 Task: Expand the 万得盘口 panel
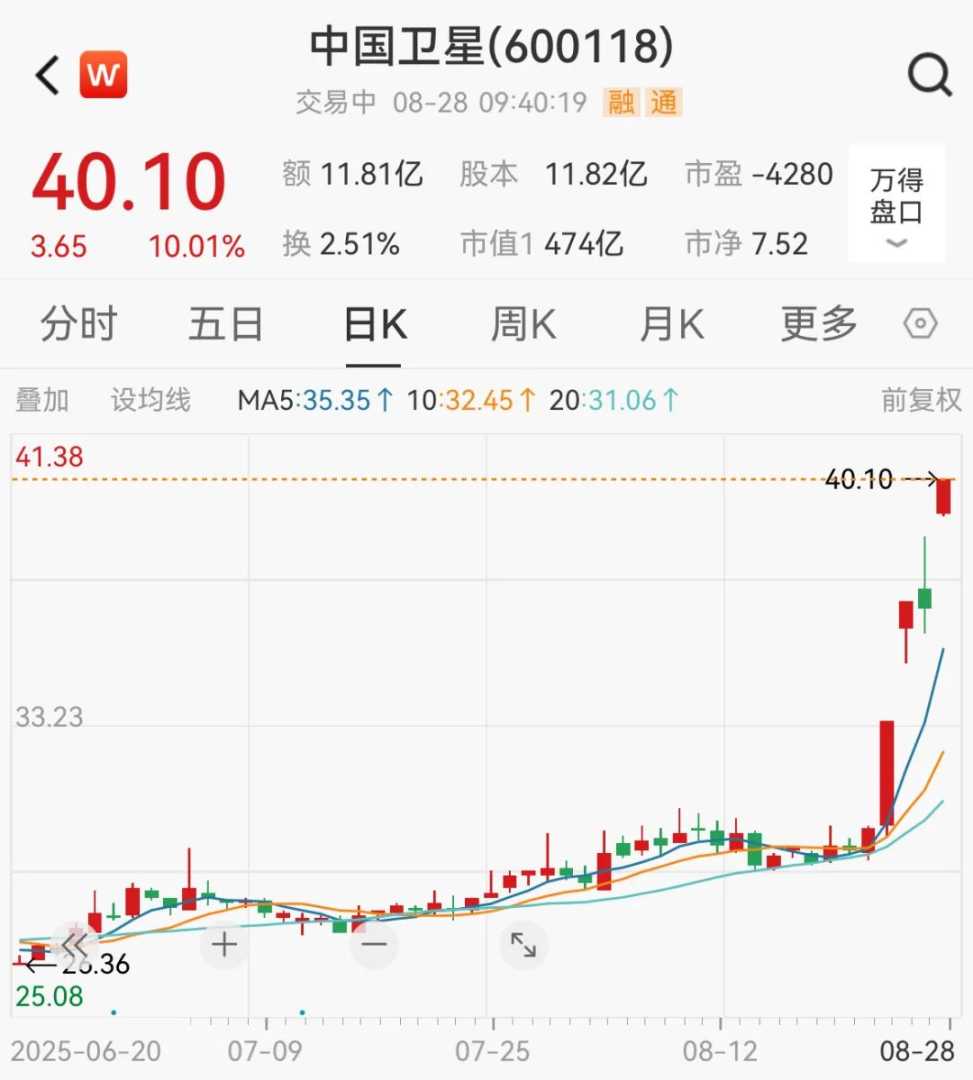pos(896,205)
